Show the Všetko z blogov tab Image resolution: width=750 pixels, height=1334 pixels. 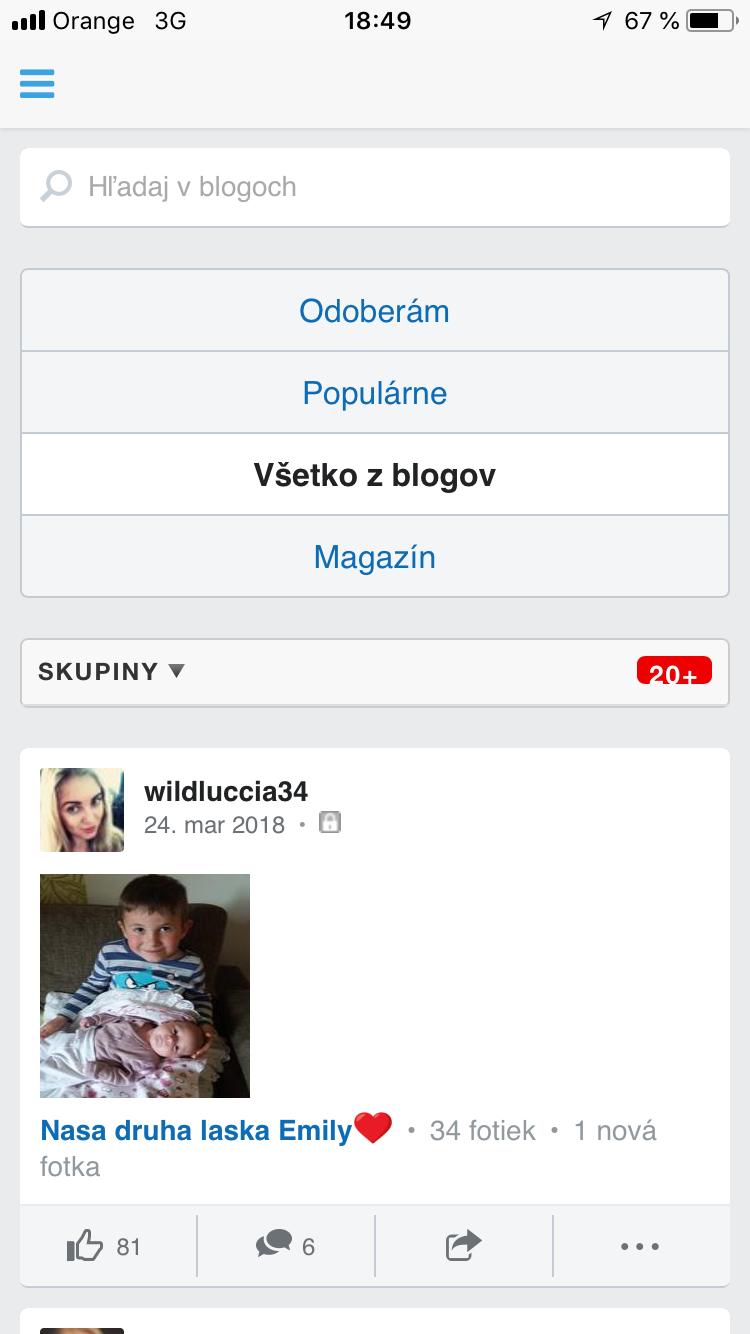coord(375,475)
